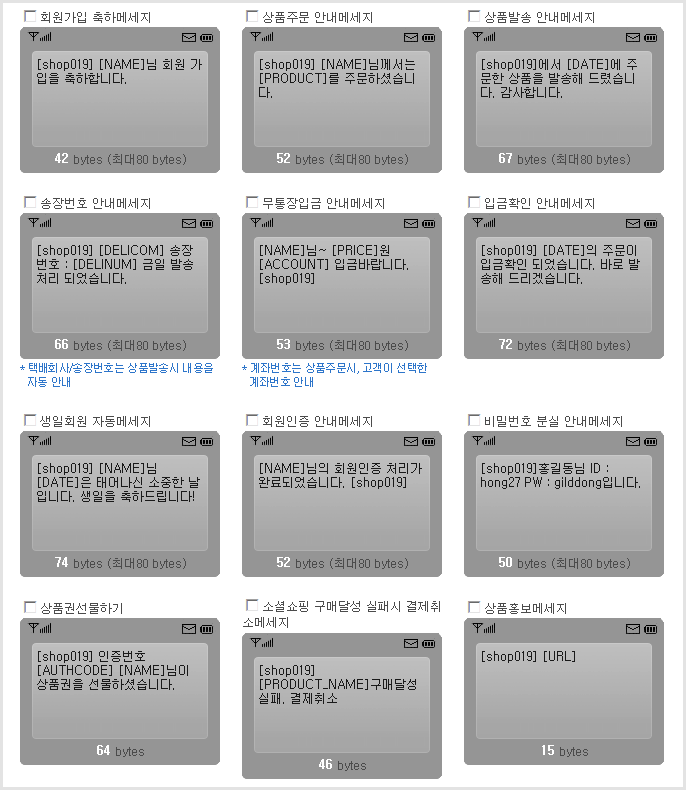Viewport: 686px width, 790px height.
Task: Check the 입금확인 안내메세지 option
Action: (474, 203)
